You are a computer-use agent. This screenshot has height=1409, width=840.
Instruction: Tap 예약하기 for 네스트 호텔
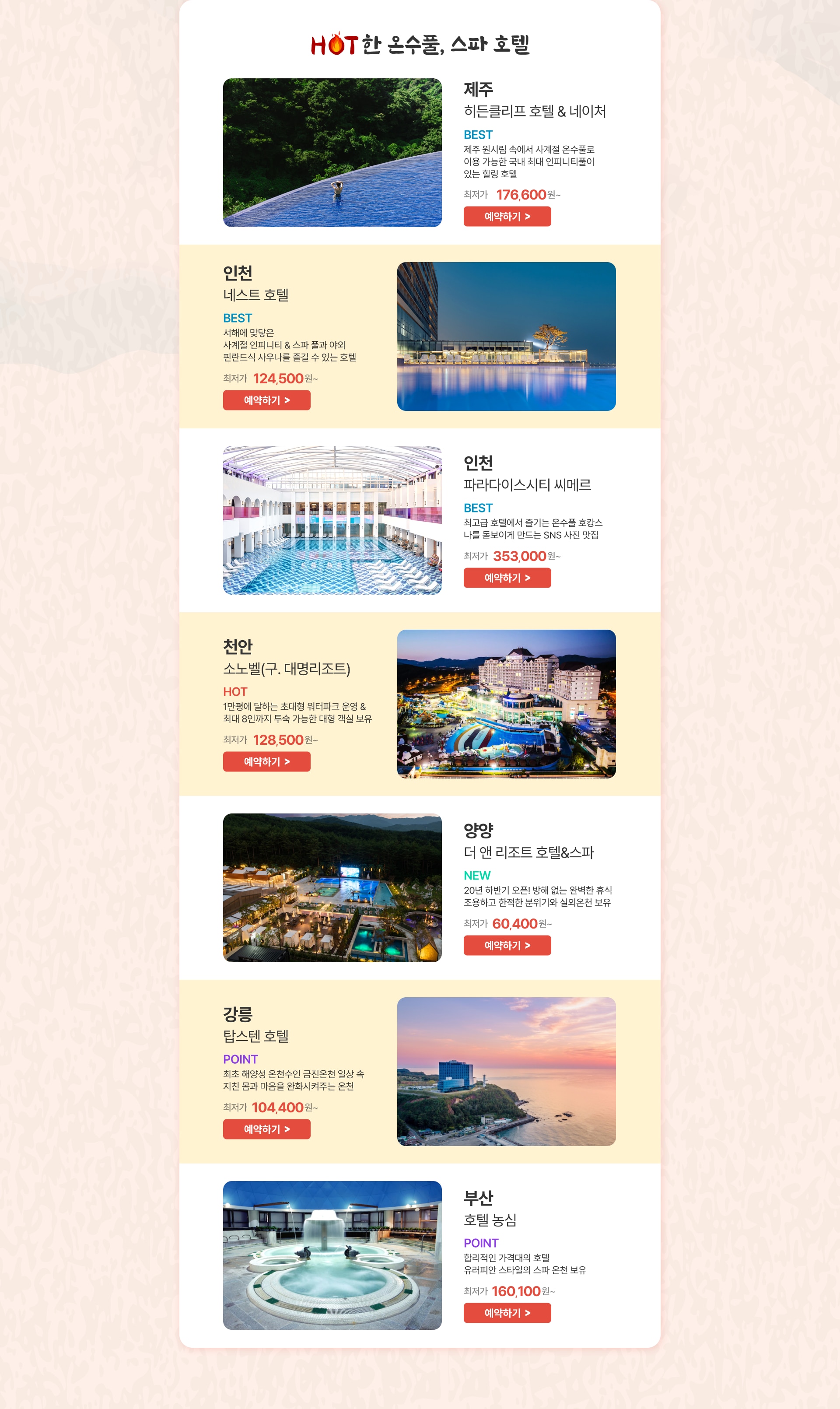click(x=266, y=400)
